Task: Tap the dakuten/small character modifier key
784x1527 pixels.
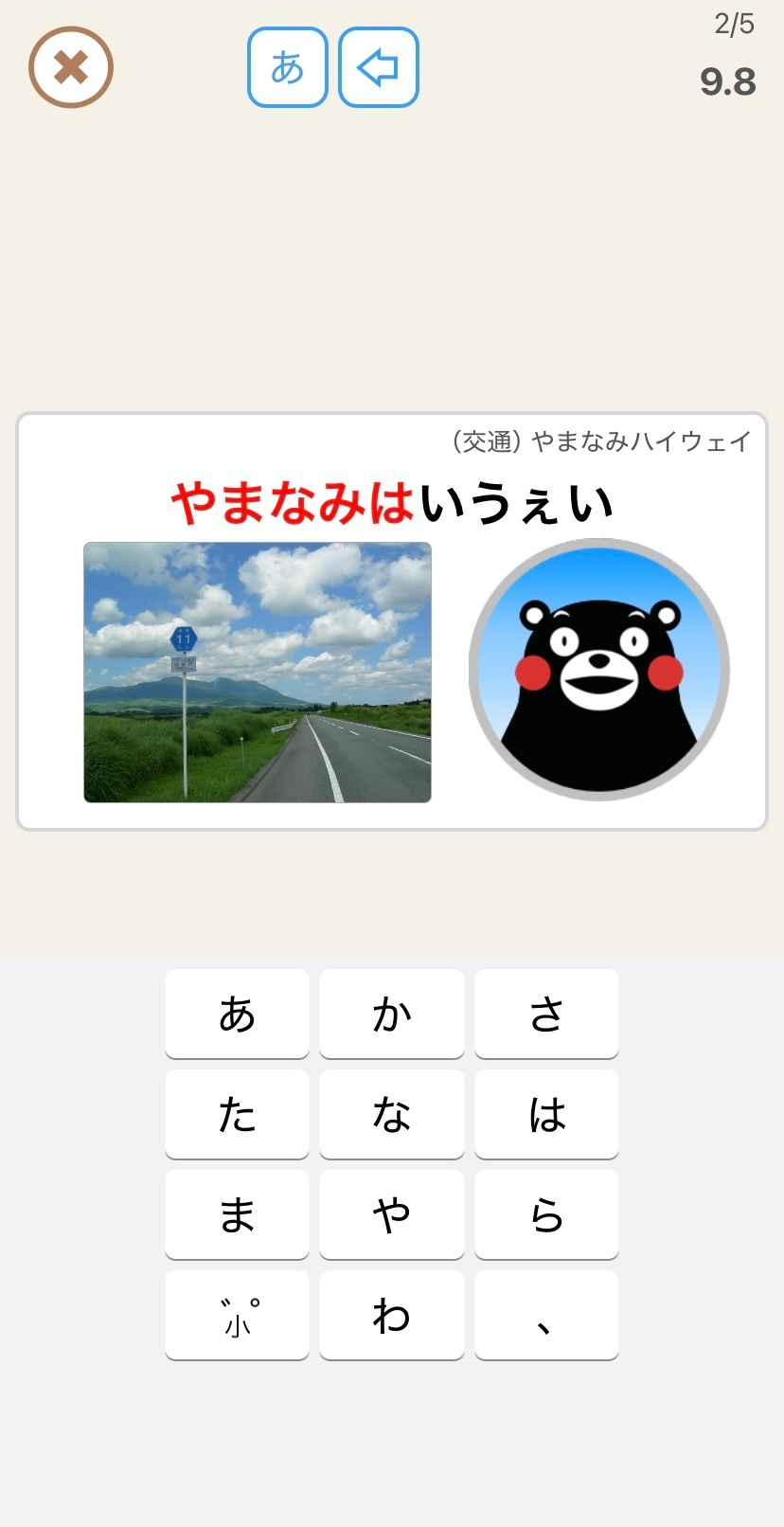Action: pyautogui.click(x=237, y=1315)
